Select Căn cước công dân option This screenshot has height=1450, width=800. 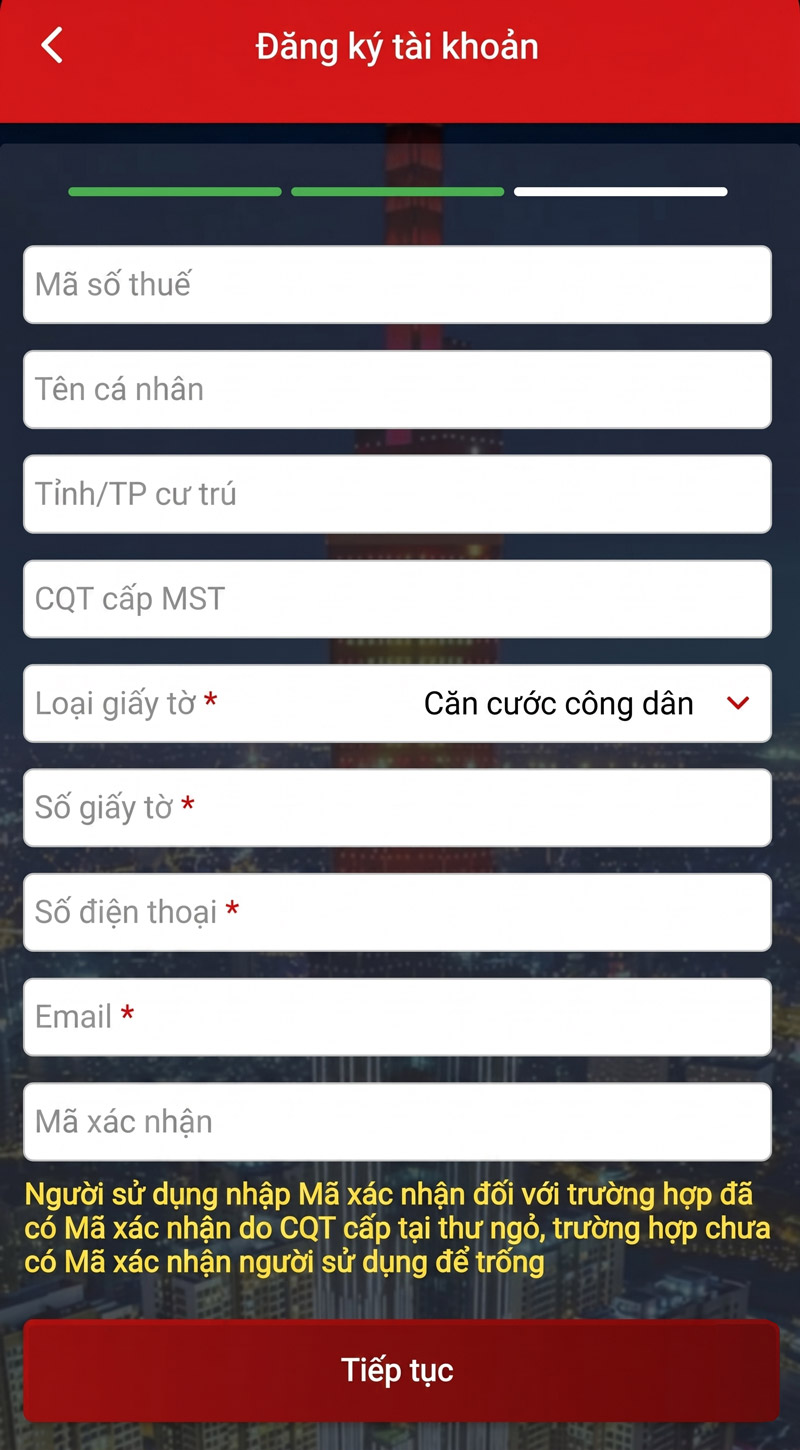[x=557, y=703]
